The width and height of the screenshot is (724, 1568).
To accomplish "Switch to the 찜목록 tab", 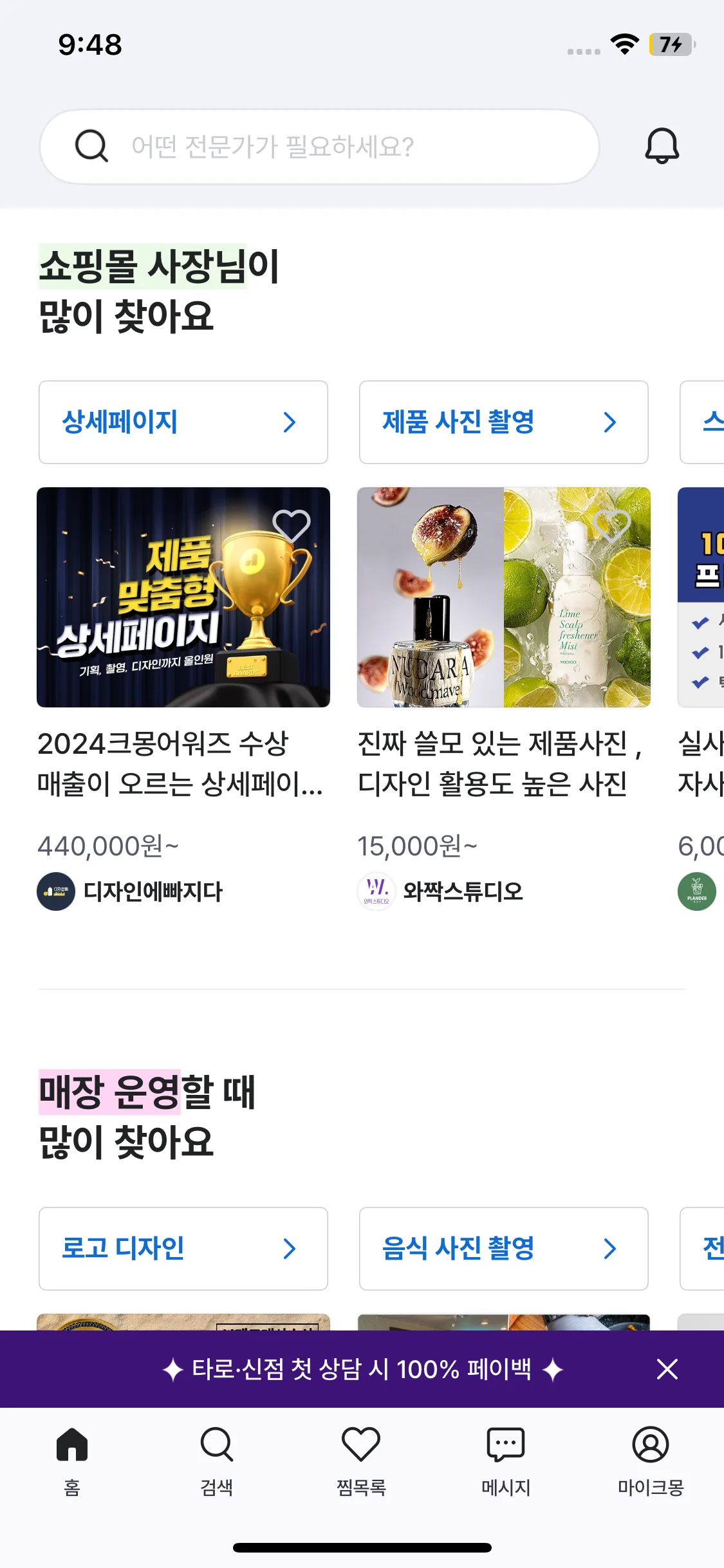I will [x=361, y=1459].
